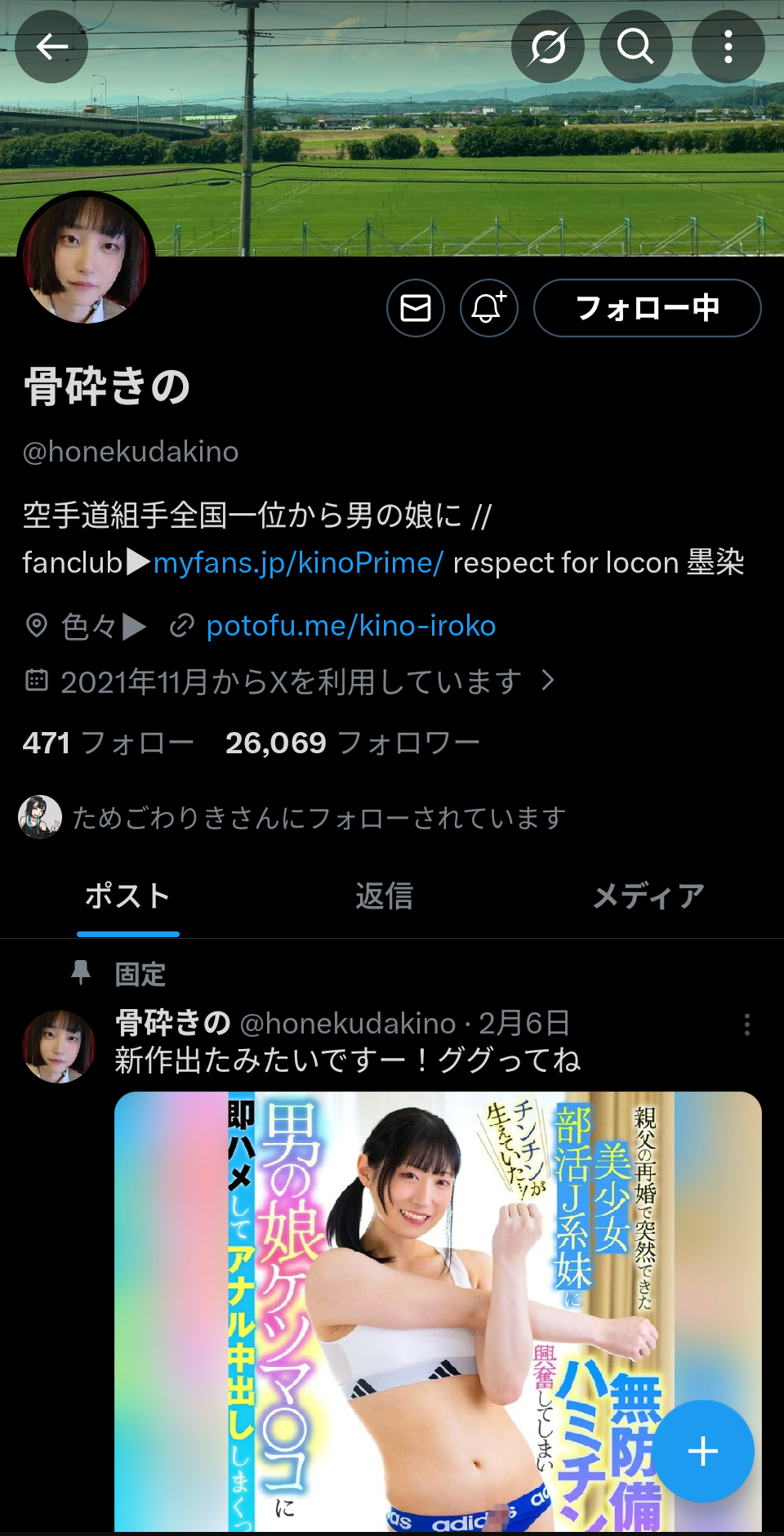Open the pinned post's image
This screenshot has width=784, height=1536.
click(x=408, y=1307)
